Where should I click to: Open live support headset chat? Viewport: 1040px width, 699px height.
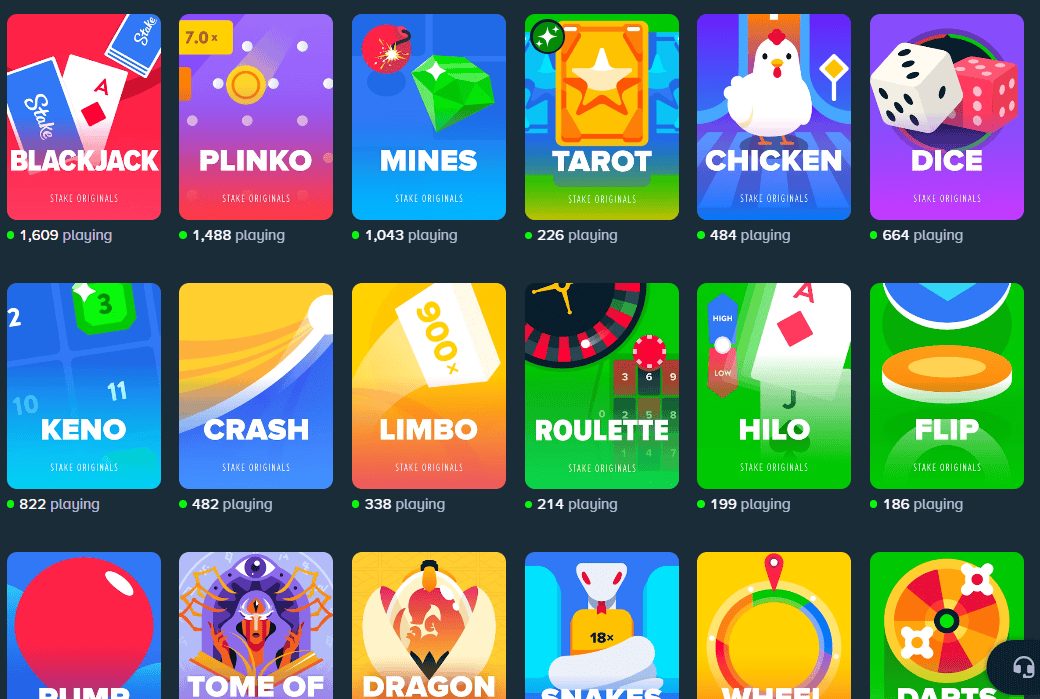[x=1022, y=667]
